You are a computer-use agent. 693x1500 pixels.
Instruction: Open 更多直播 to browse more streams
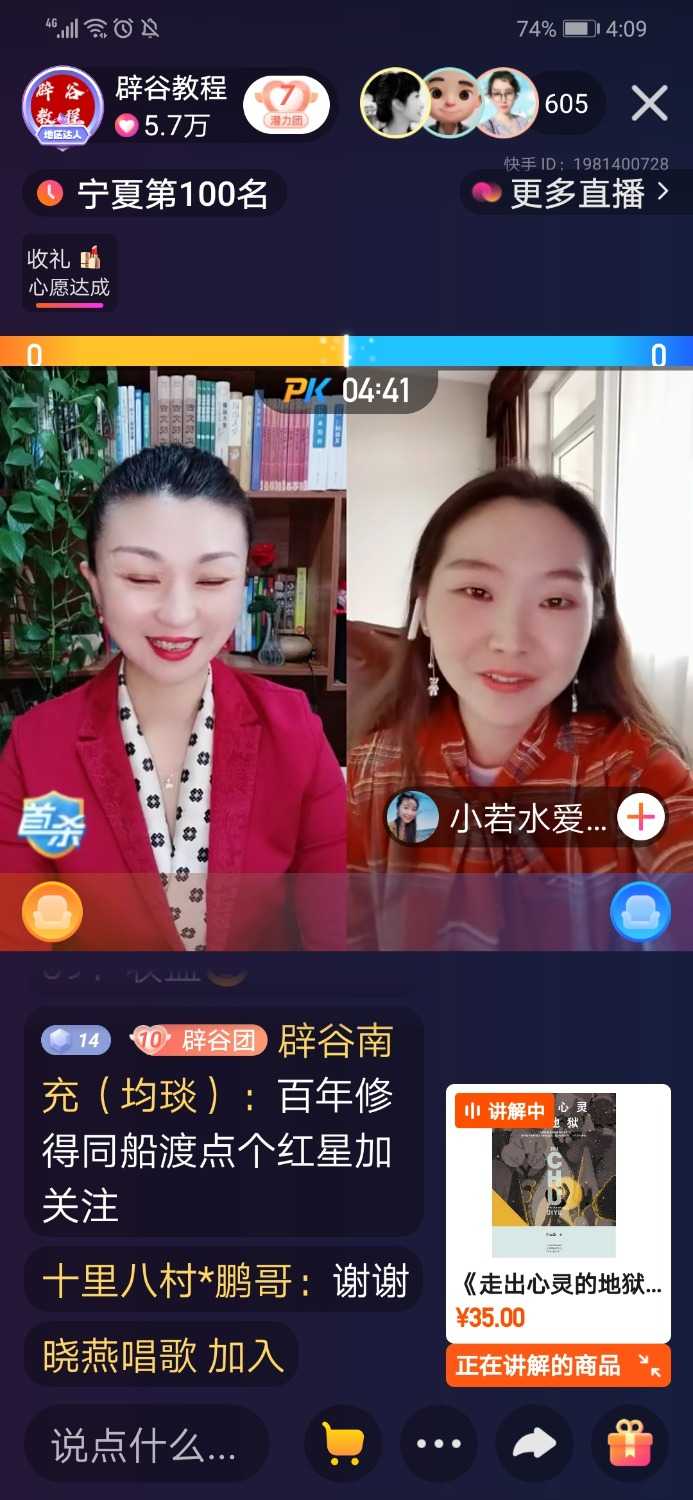(x=577, y=193)
